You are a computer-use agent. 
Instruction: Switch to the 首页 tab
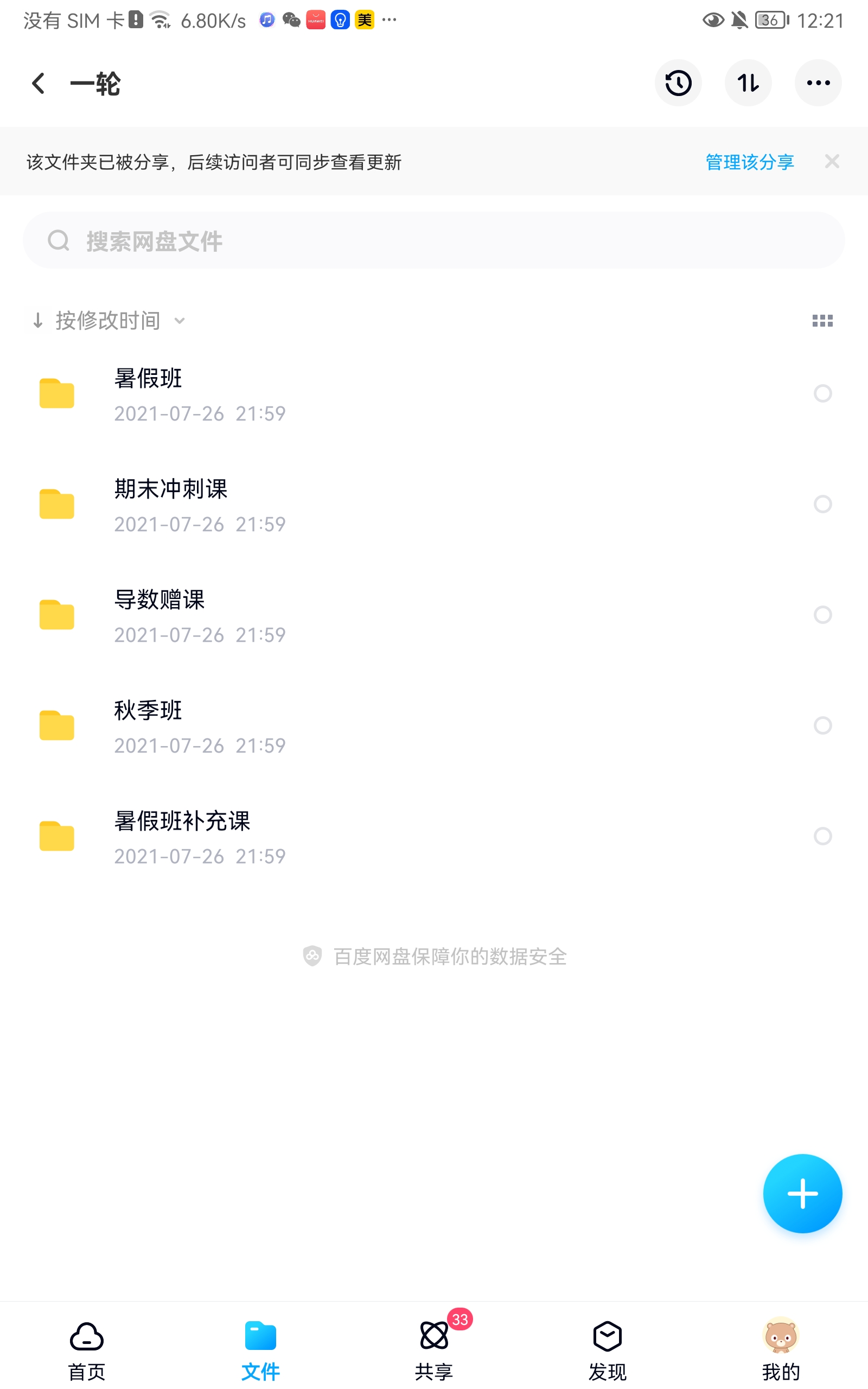[87, 1350]
